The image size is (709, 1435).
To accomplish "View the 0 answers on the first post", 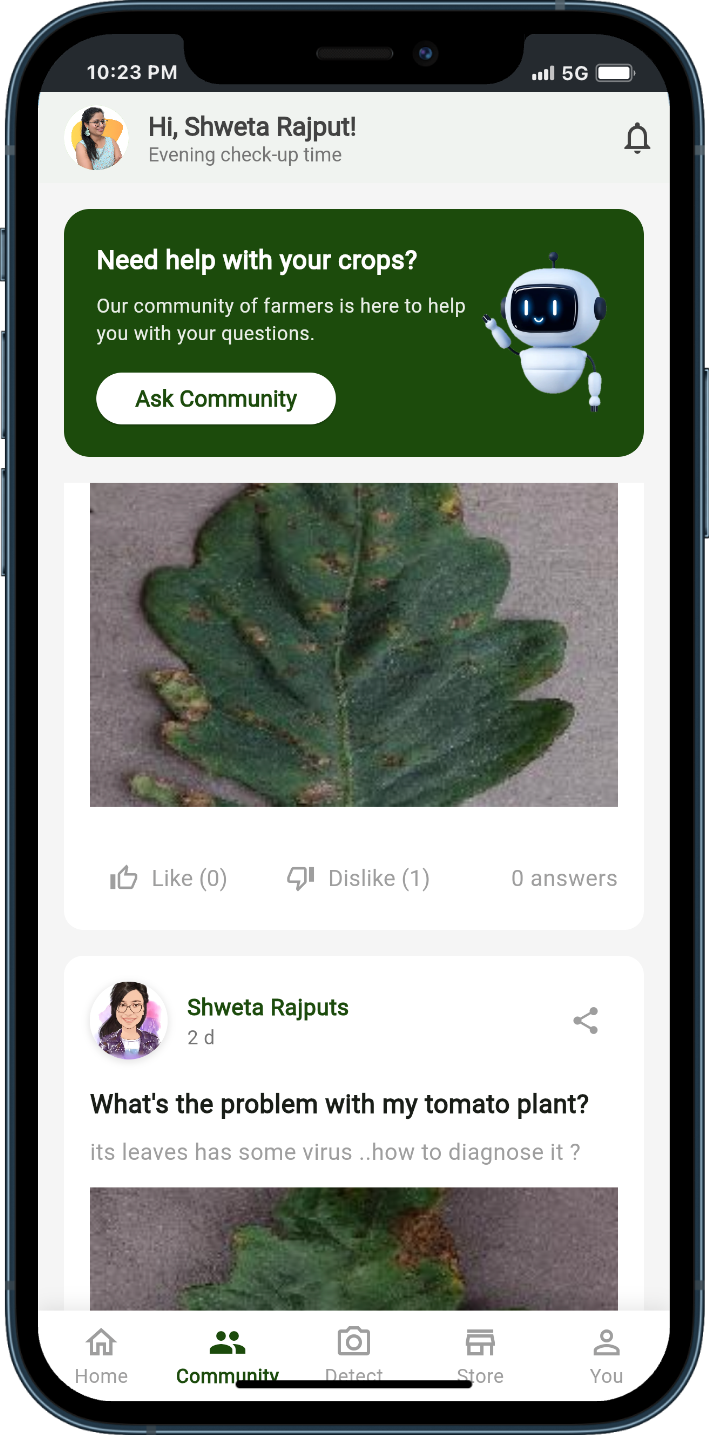I will coord(564,878).
